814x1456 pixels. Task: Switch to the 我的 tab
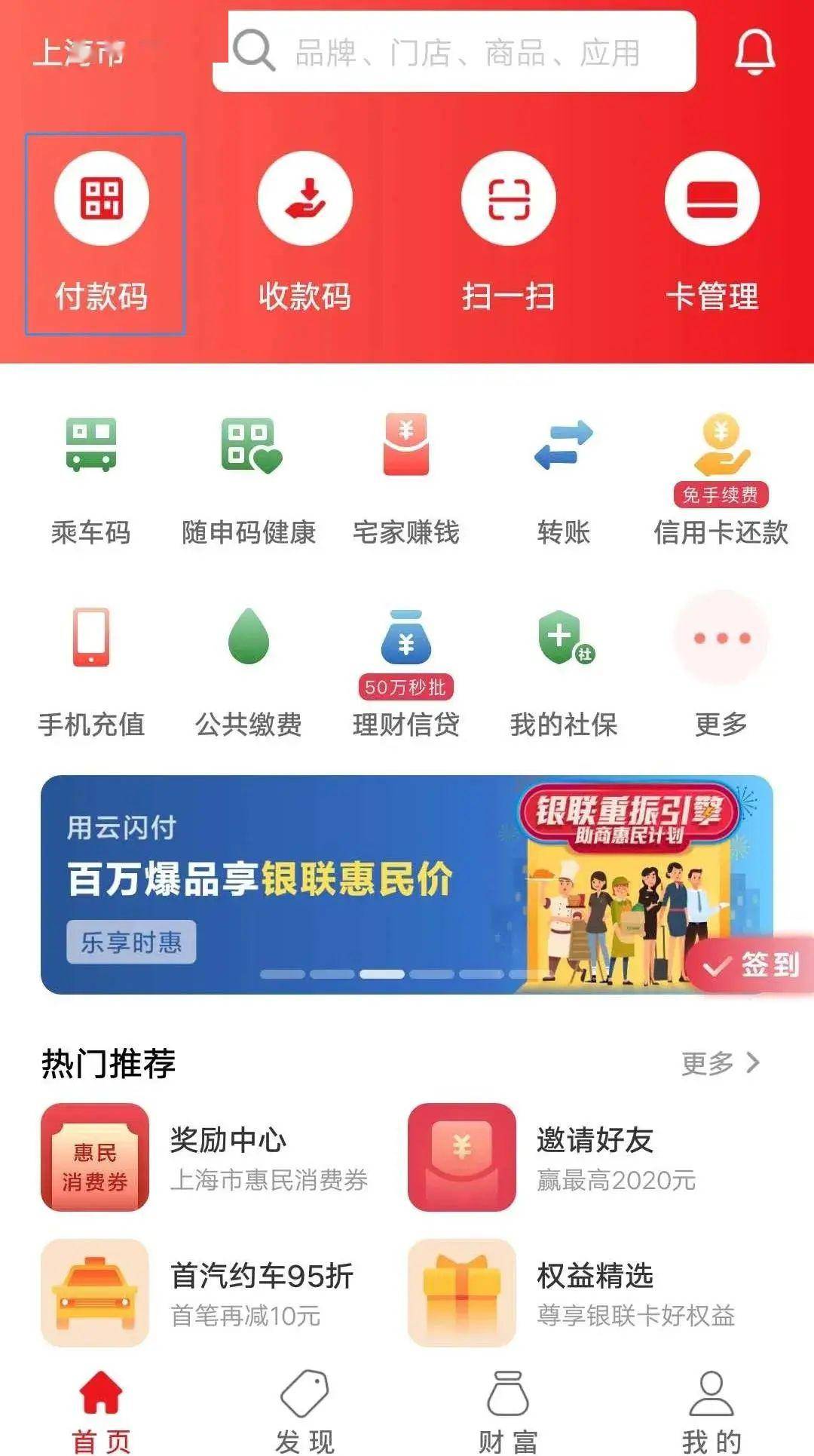711,1410
